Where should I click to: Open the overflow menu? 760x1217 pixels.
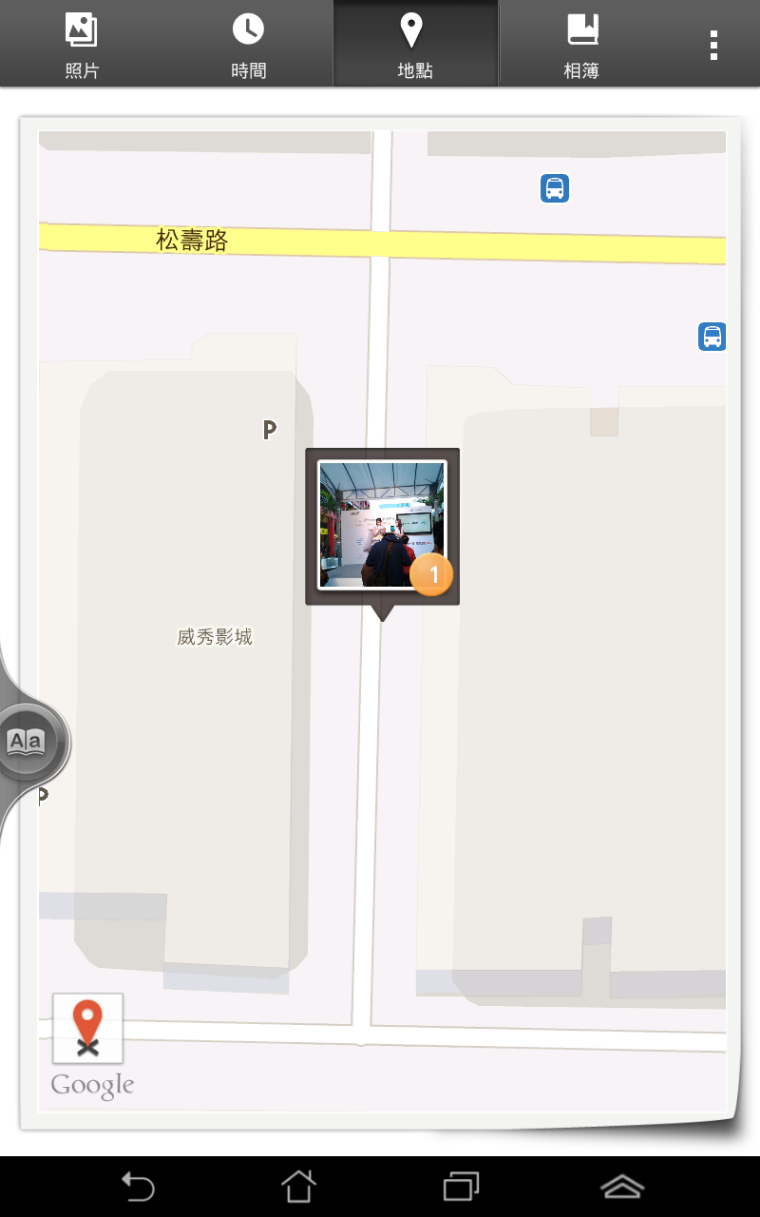[713, 44]
